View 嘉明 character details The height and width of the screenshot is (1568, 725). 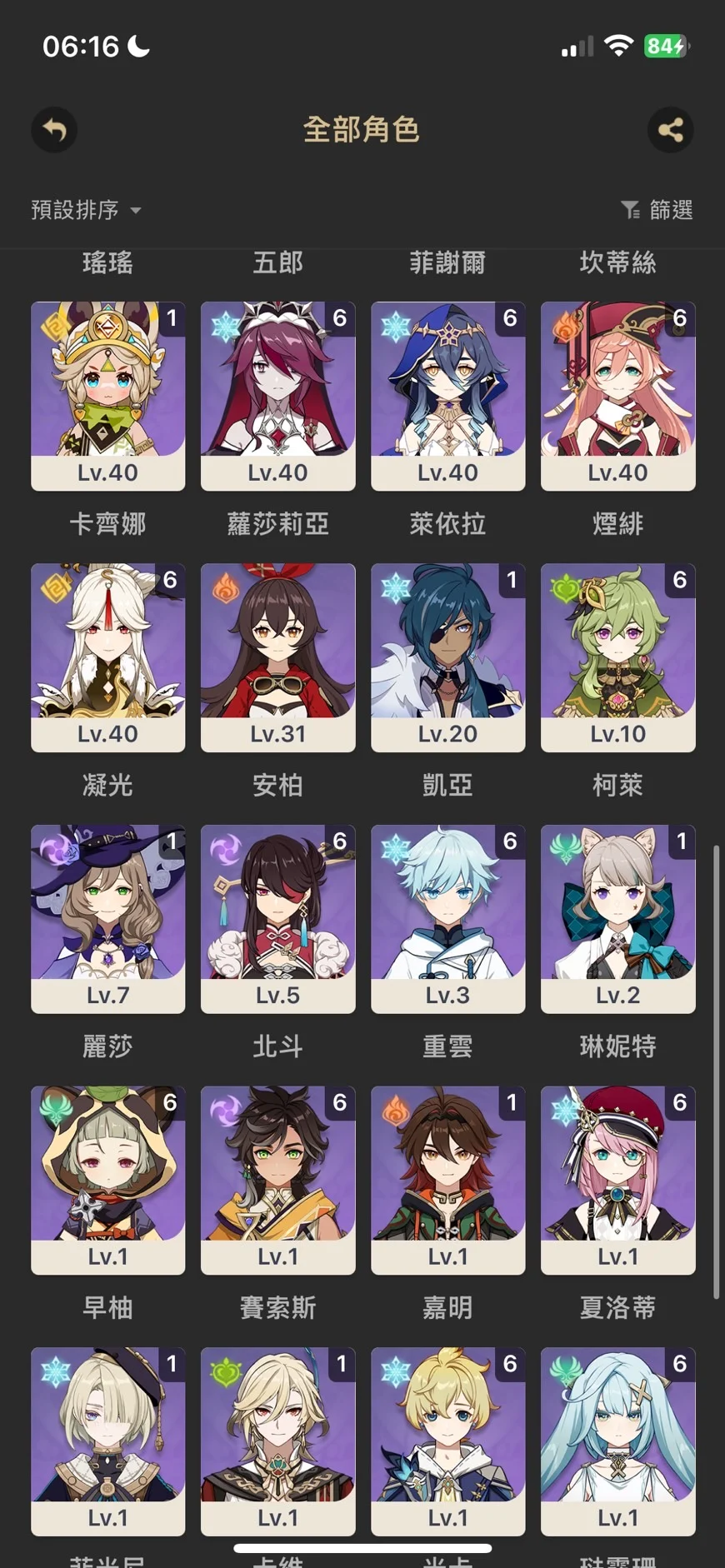(447, 1181)
